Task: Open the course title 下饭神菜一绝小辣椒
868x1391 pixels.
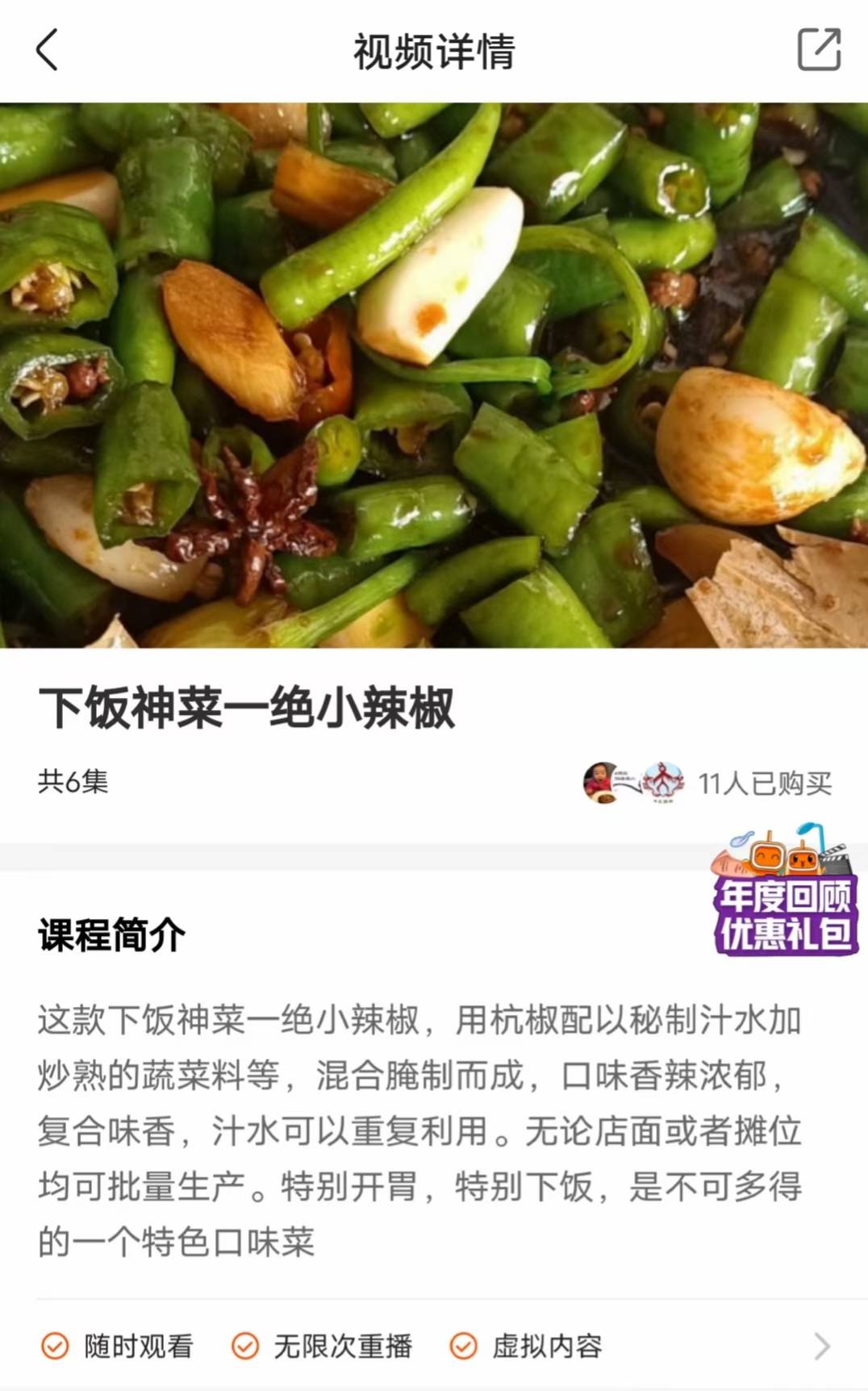Action: [x=246, y=708]
